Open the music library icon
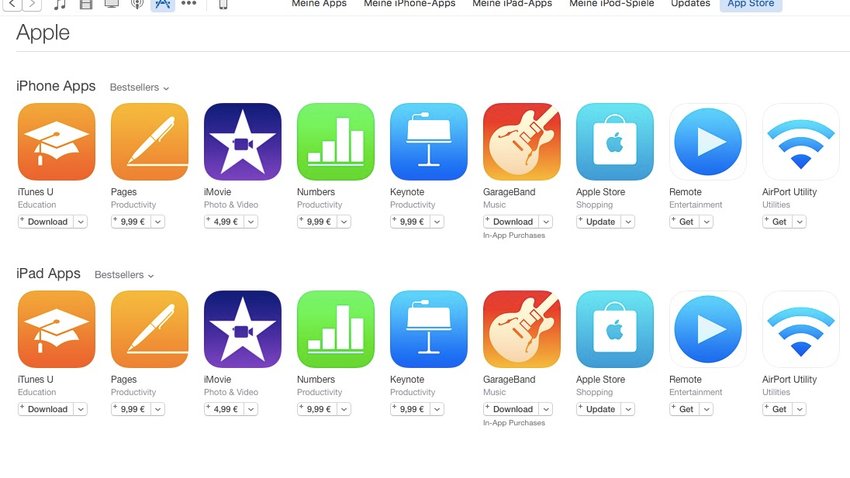Screen dimensions: 850x478 [60, 4]
